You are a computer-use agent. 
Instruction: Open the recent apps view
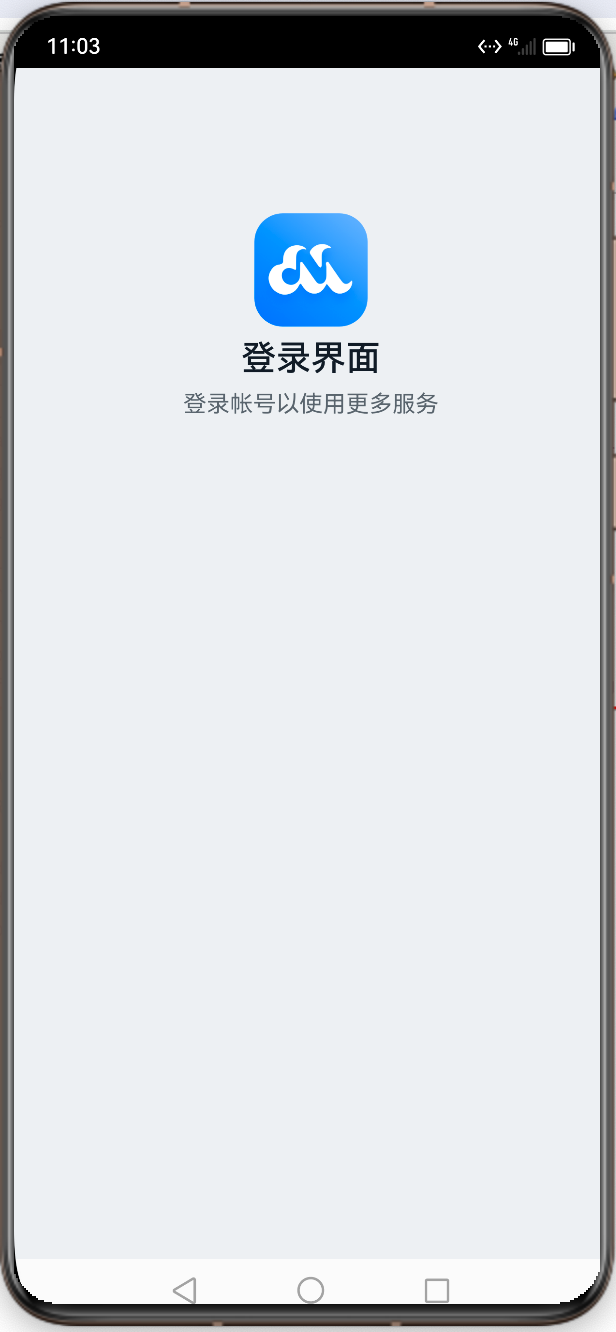[x=437, y=1290]
